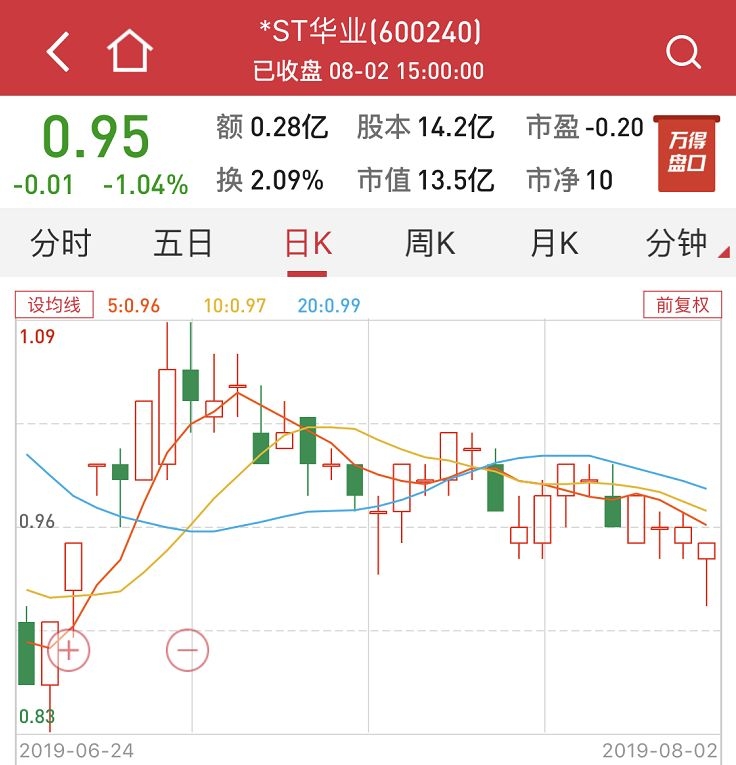The image size is (736, 765).
Task: Open the 万得盘口 panel
Action: [685, 153]
